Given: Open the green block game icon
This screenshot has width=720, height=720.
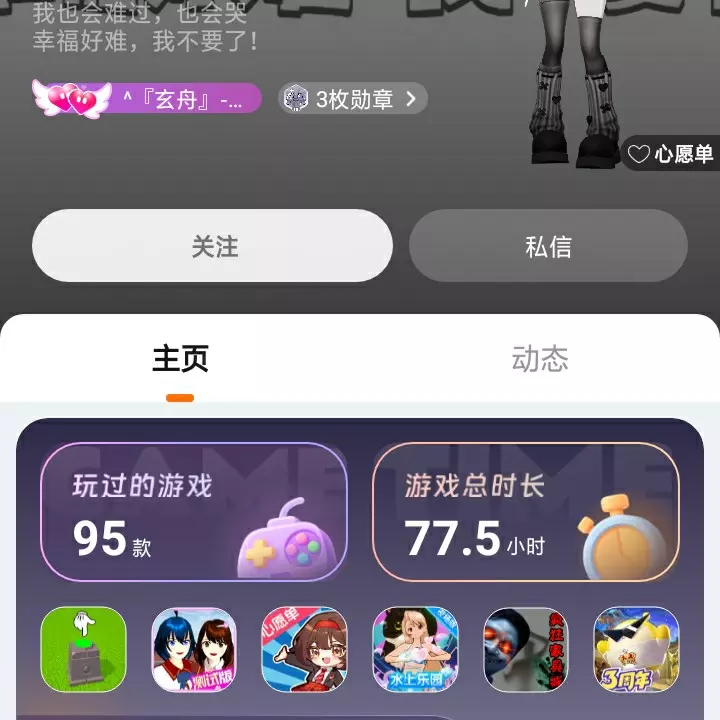Looking at the screenshot, I should click(x=84, y=650).
